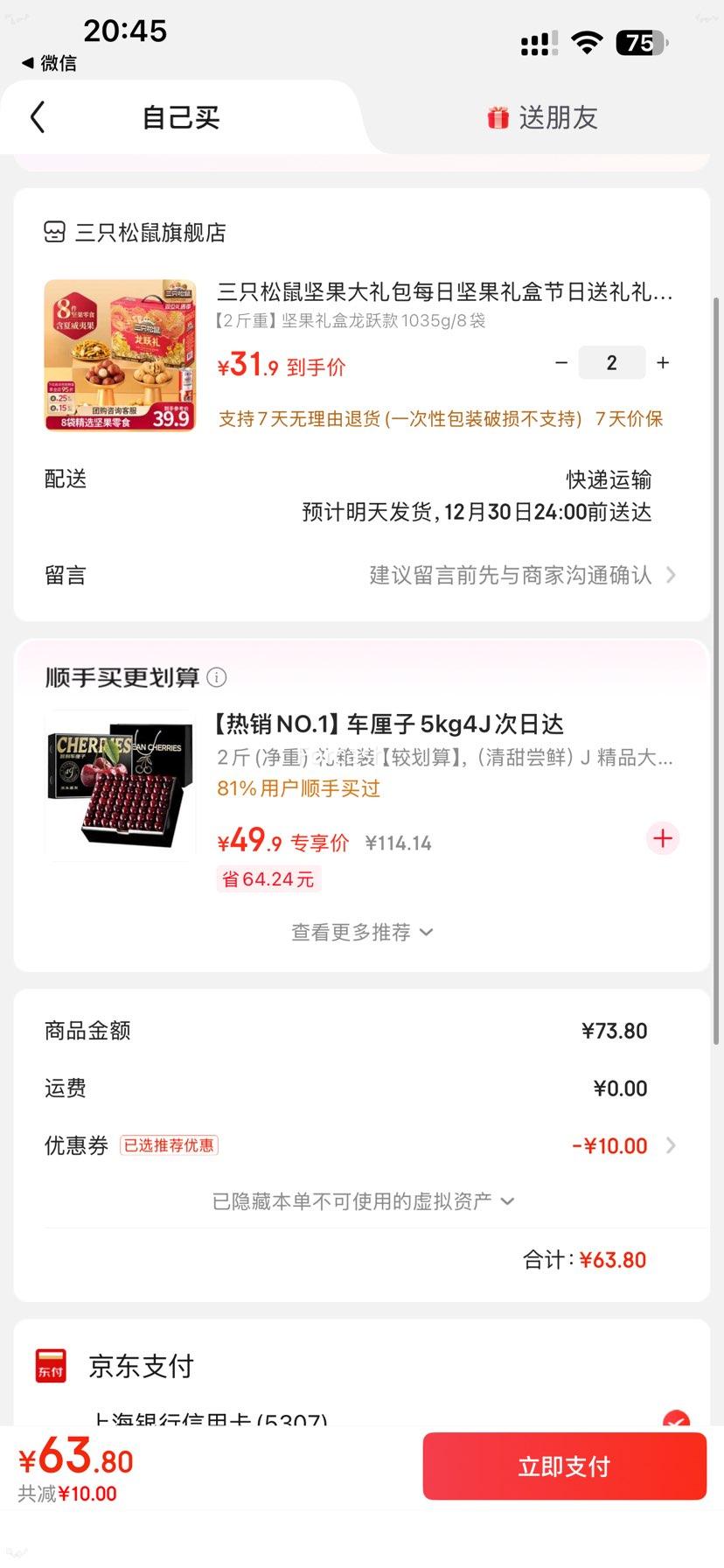The width and height of the screenshot is (724, 1568).
Task: View the nut gift box product thumbnail
Action: click(x=120, y=353)
